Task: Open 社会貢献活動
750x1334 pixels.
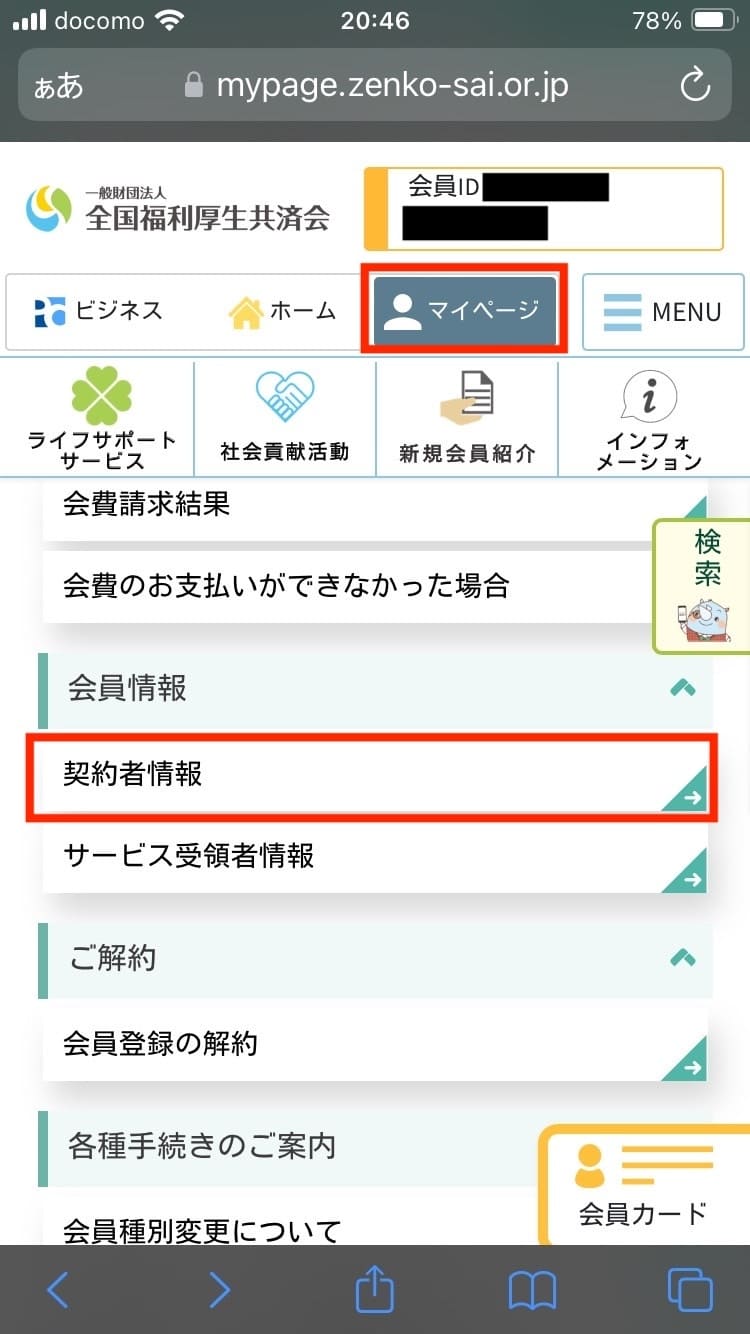Action: (x=285, y=418)
